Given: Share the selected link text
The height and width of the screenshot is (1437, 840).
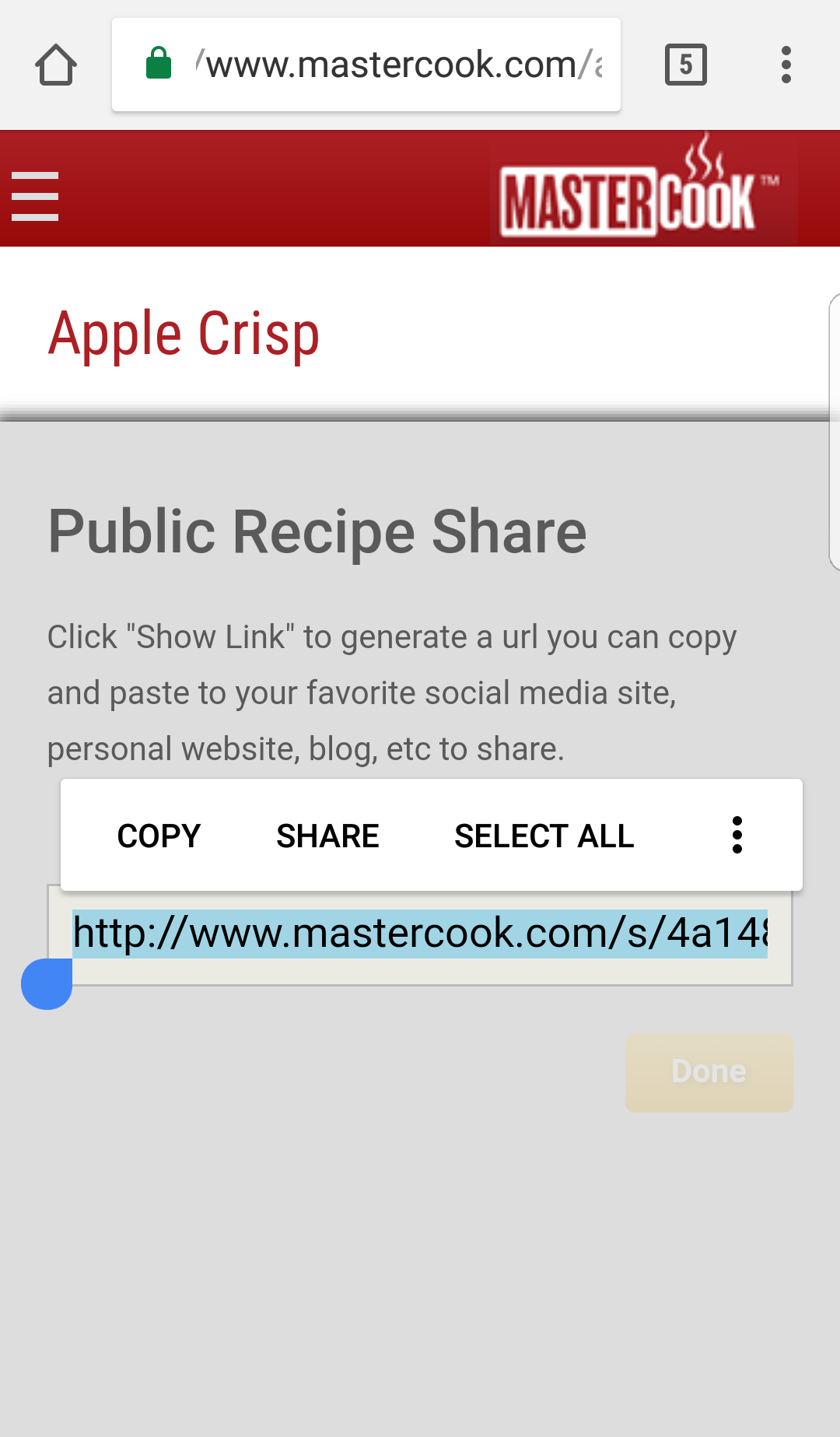Looking at the screenshot, I should (x=327, y=836).
